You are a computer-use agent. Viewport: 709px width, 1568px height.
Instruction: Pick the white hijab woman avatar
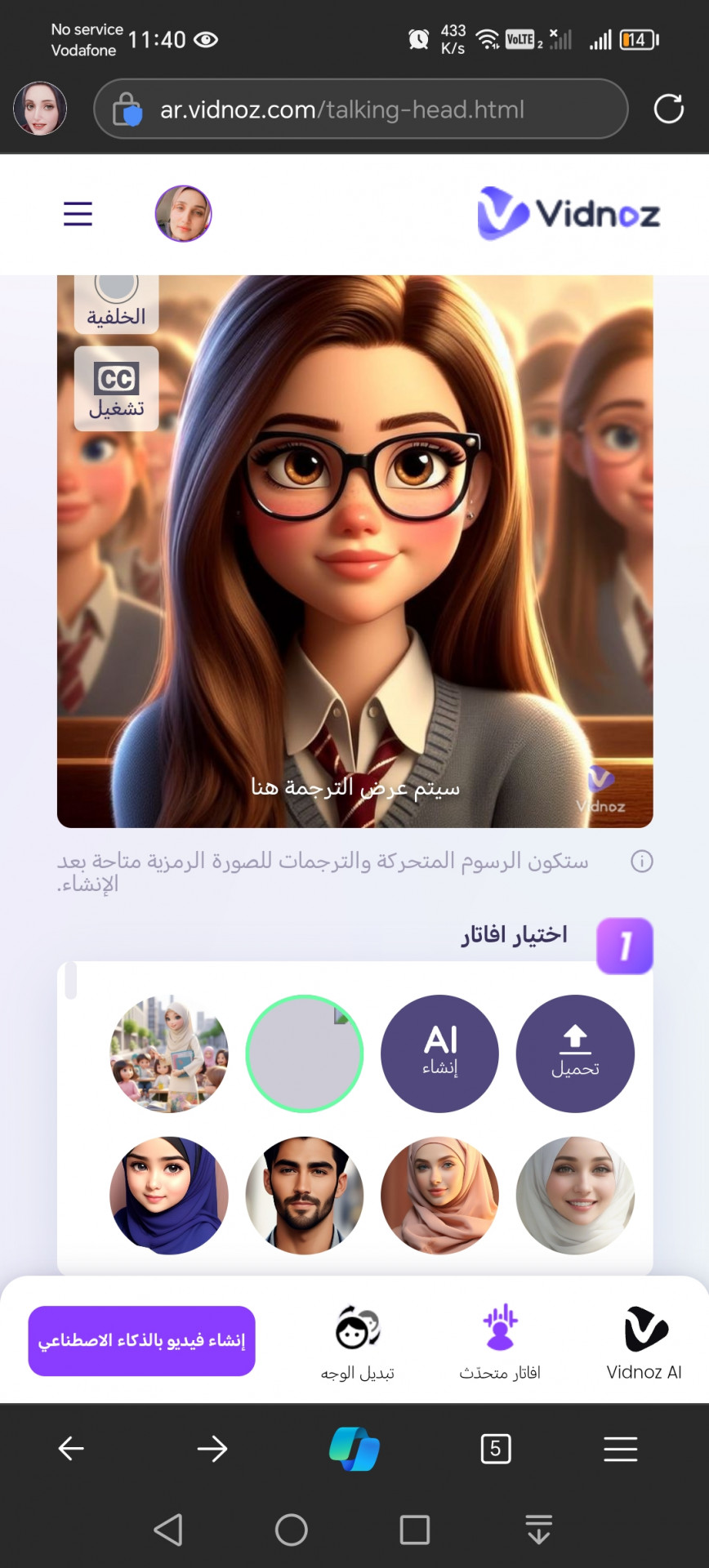(575, 1196)
